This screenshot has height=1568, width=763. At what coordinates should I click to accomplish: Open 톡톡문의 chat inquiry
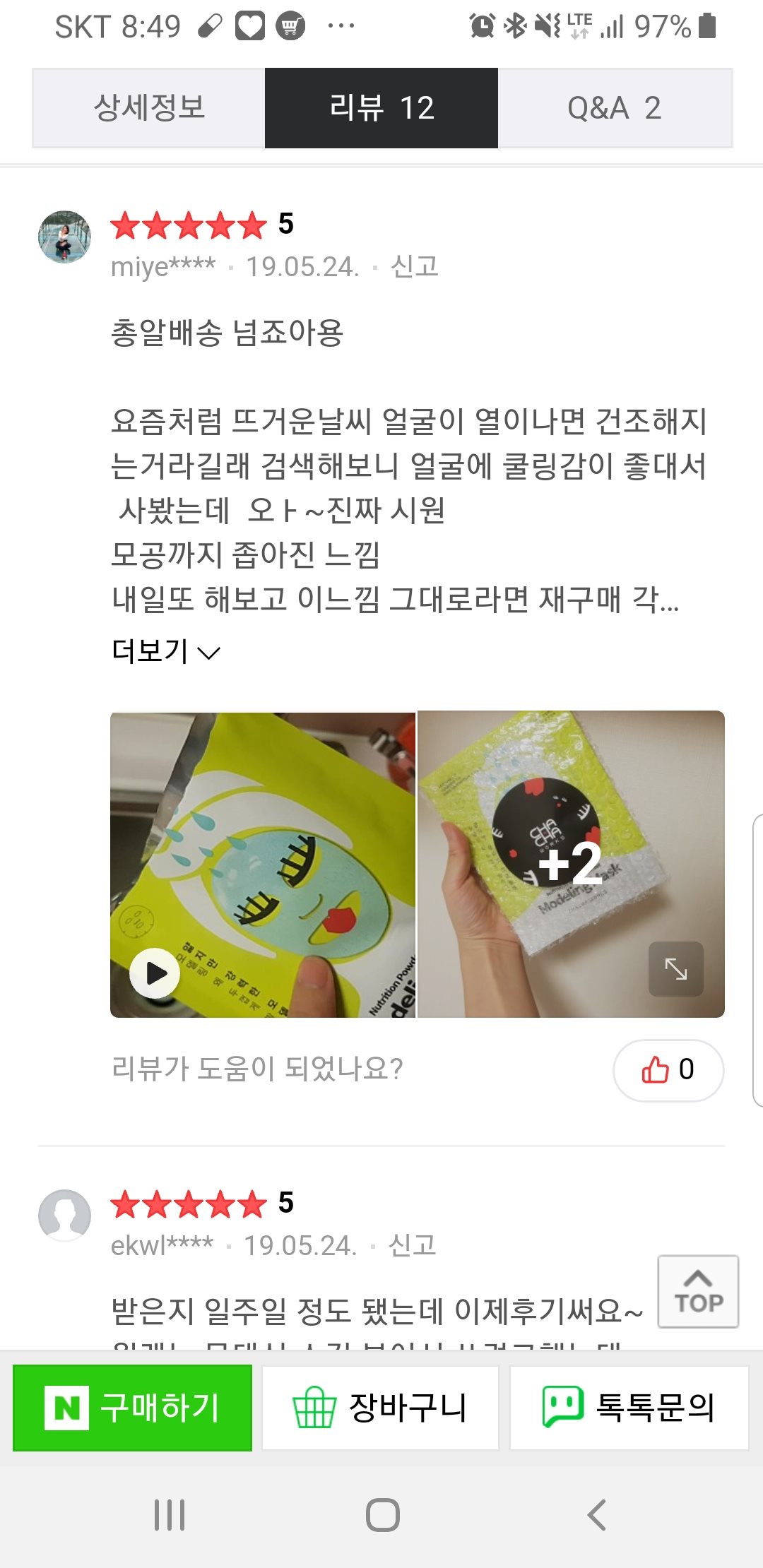(629, 1408)
